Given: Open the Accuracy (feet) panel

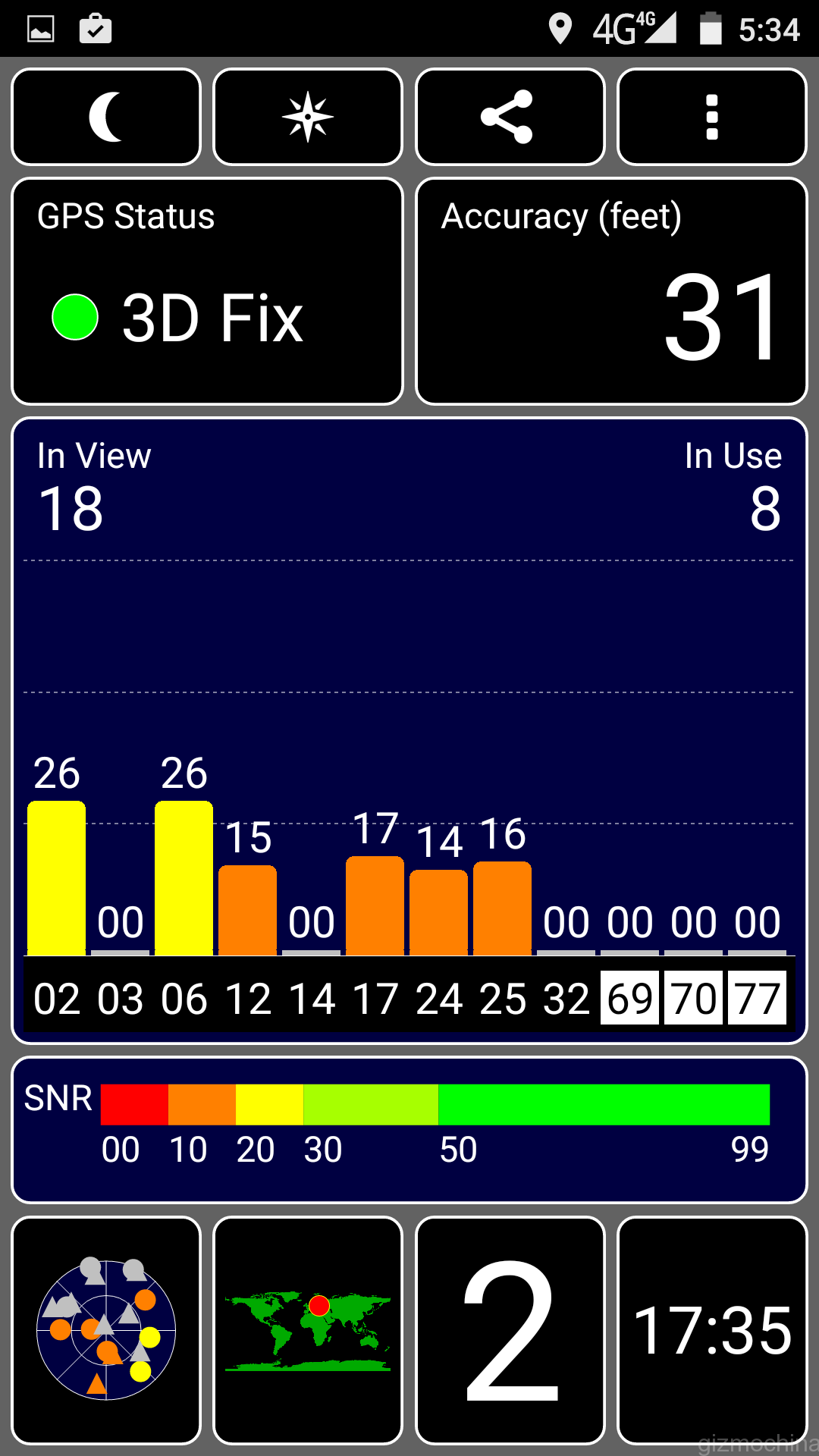Looking at the screenshot, I should pos(611,291).
